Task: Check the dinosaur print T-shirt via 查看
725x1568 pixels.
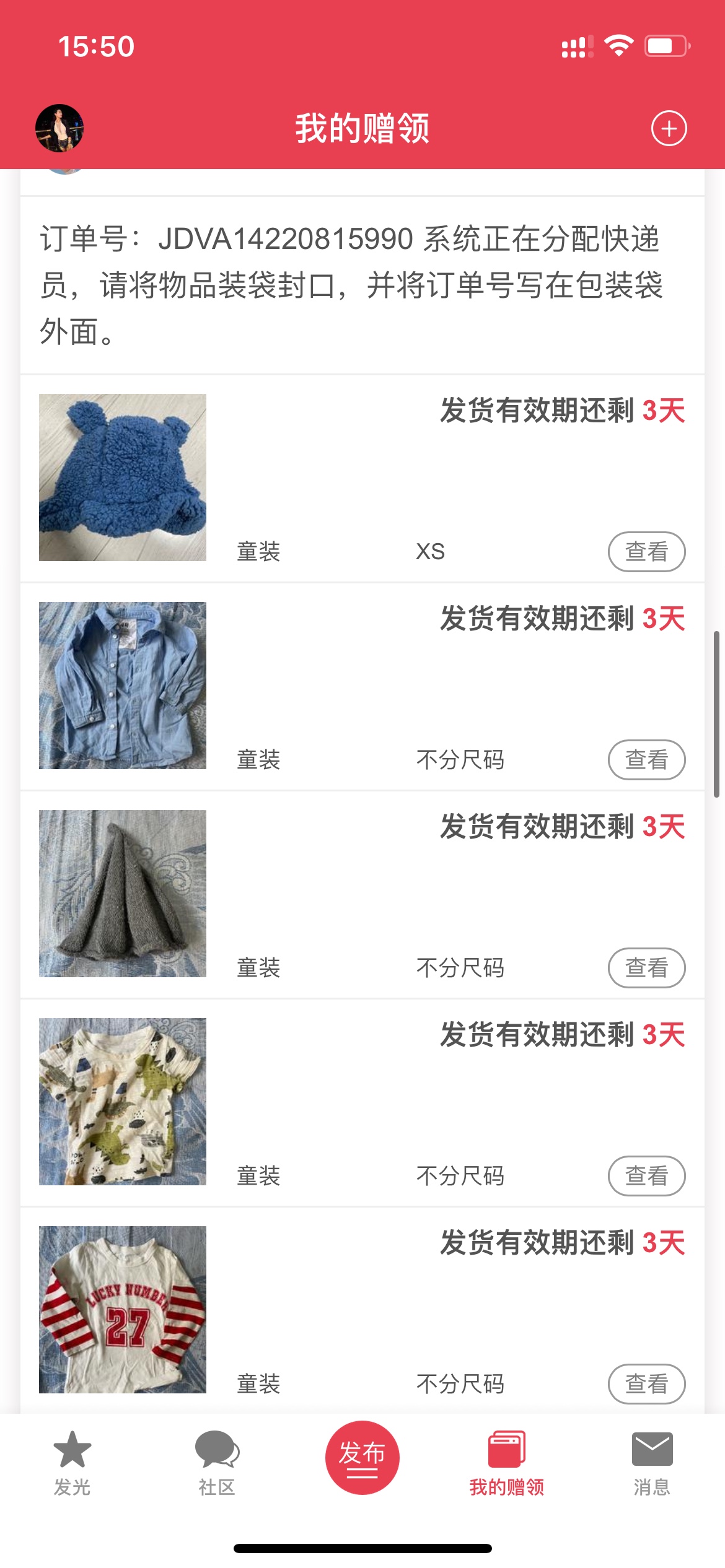Action: [646, 1175]
